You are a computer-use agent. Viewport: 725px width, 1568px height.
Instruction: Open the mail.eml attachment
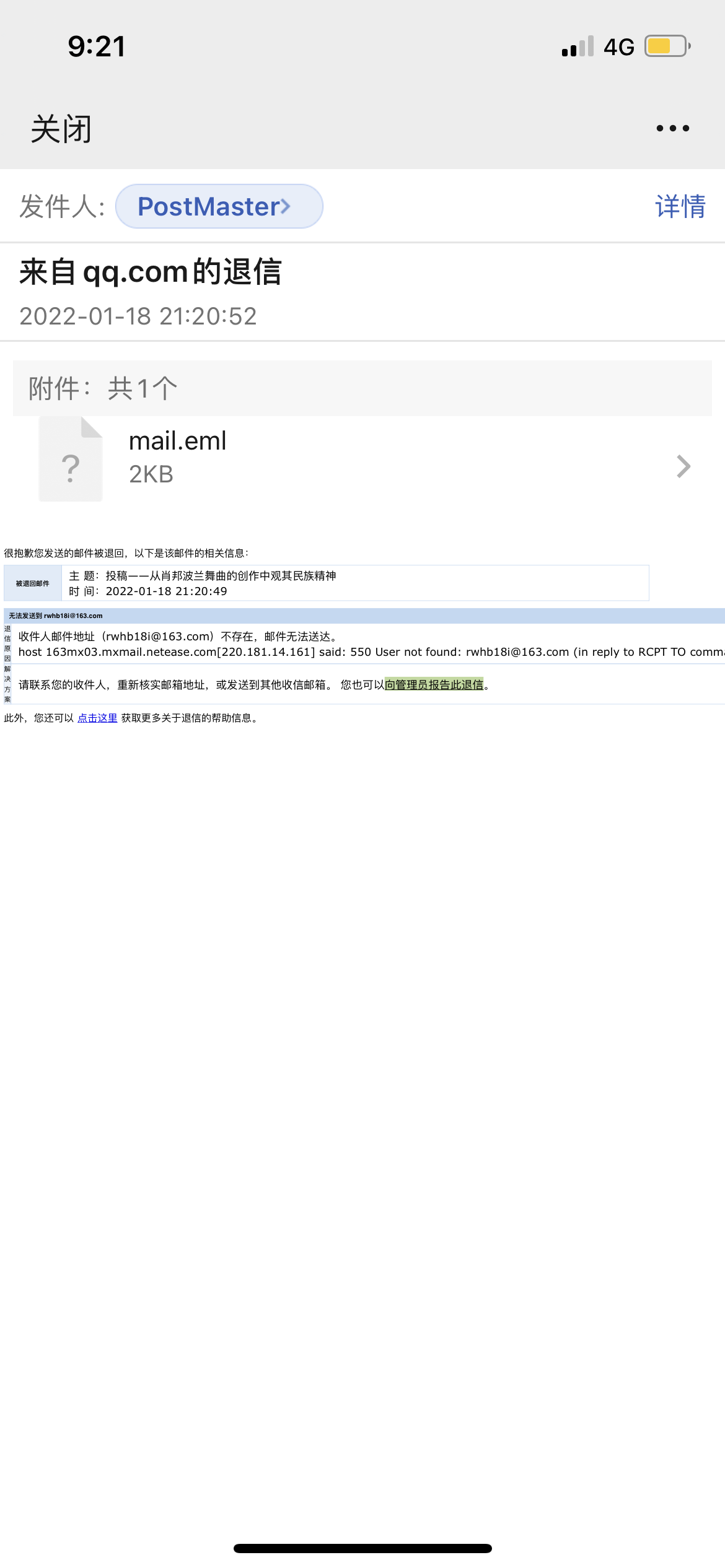362,459
